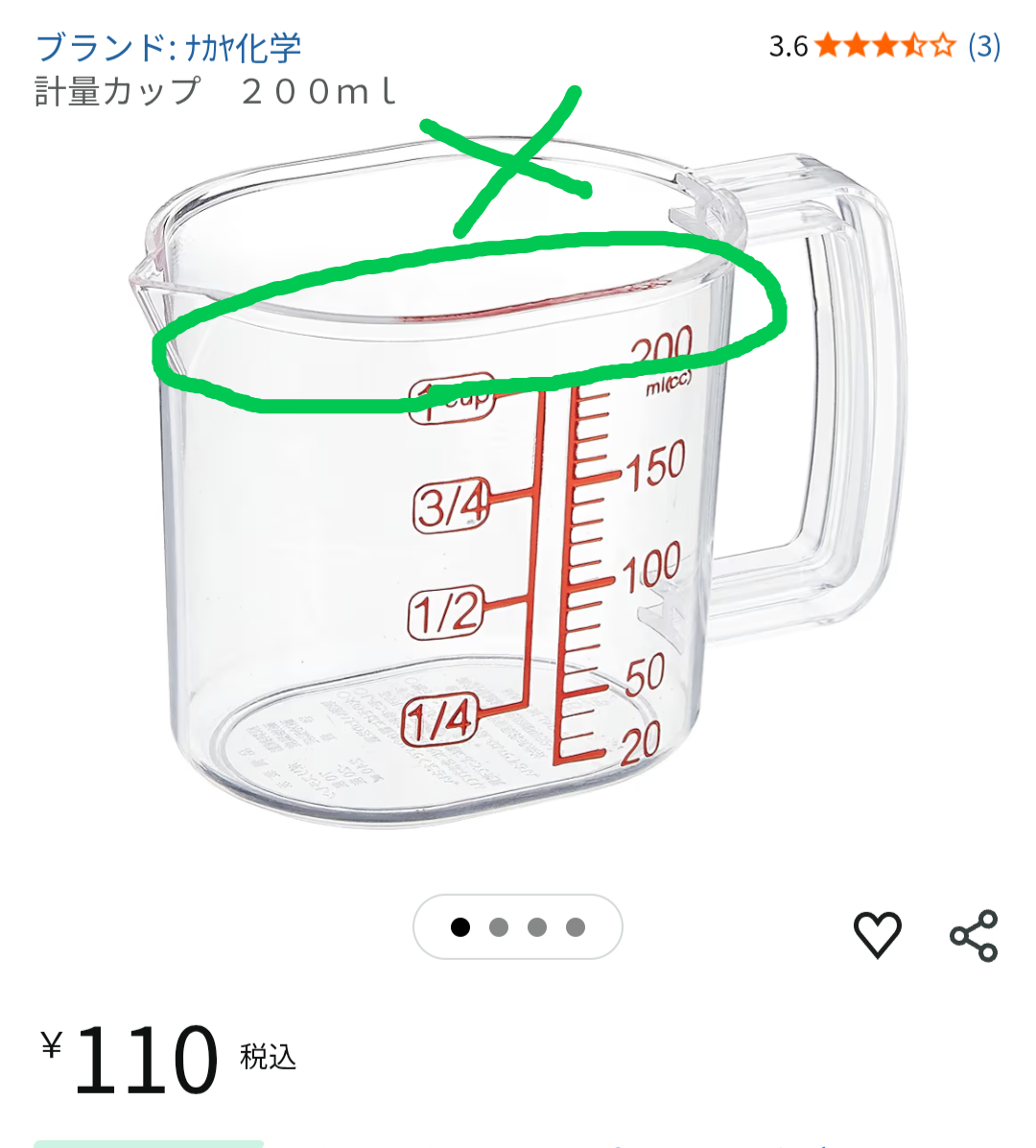
Task: Tap the image page indicator dots
Action: 518,926
